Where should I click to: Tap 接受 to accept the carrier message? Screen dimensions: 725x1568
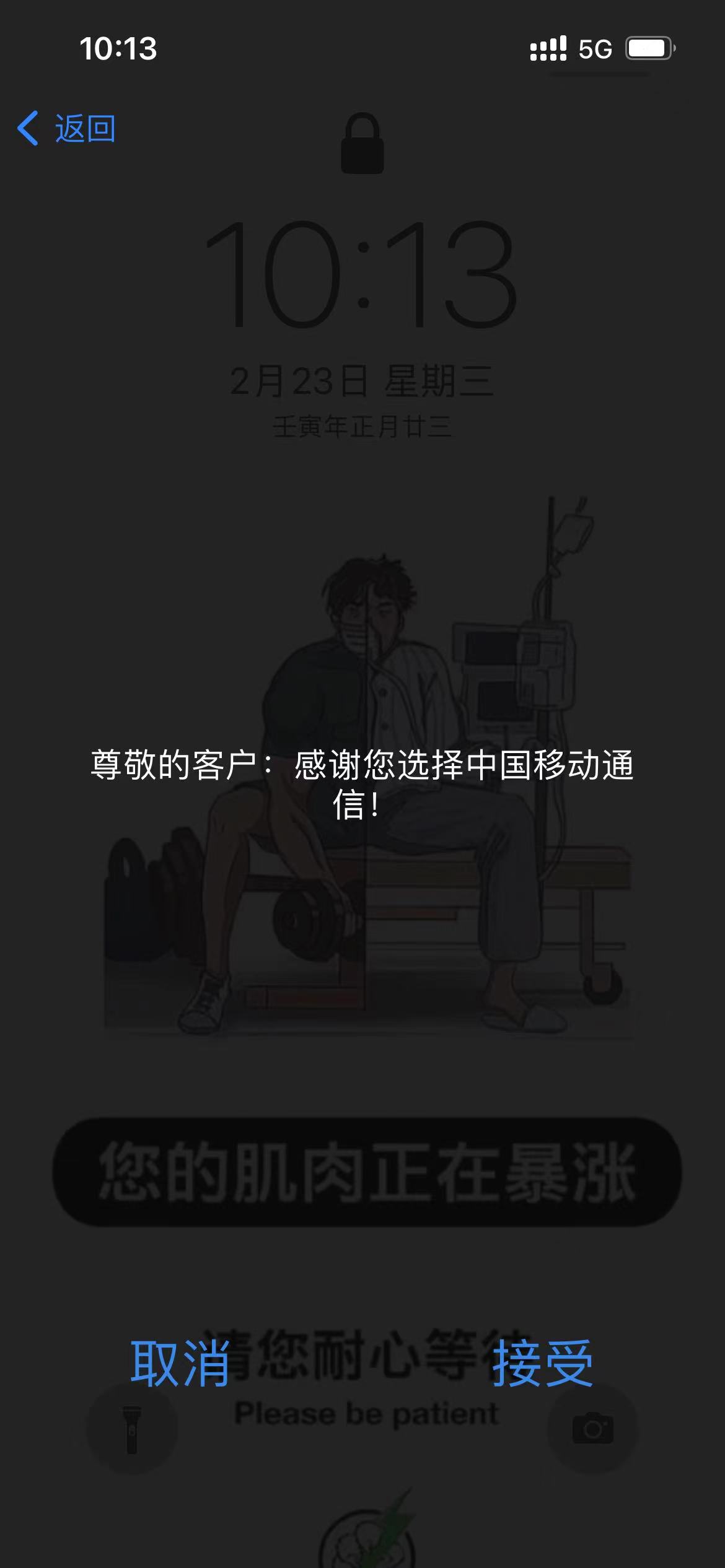tap(542, 1363)
